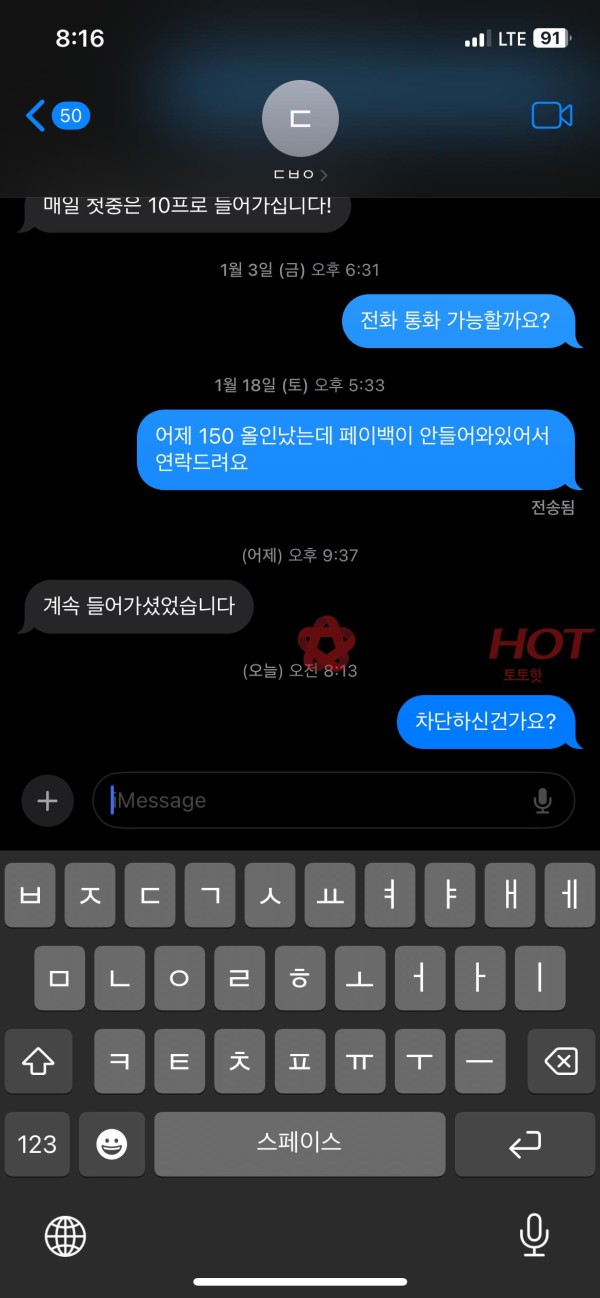Hit the return key
The image size is (600, 1298).
525,1144
